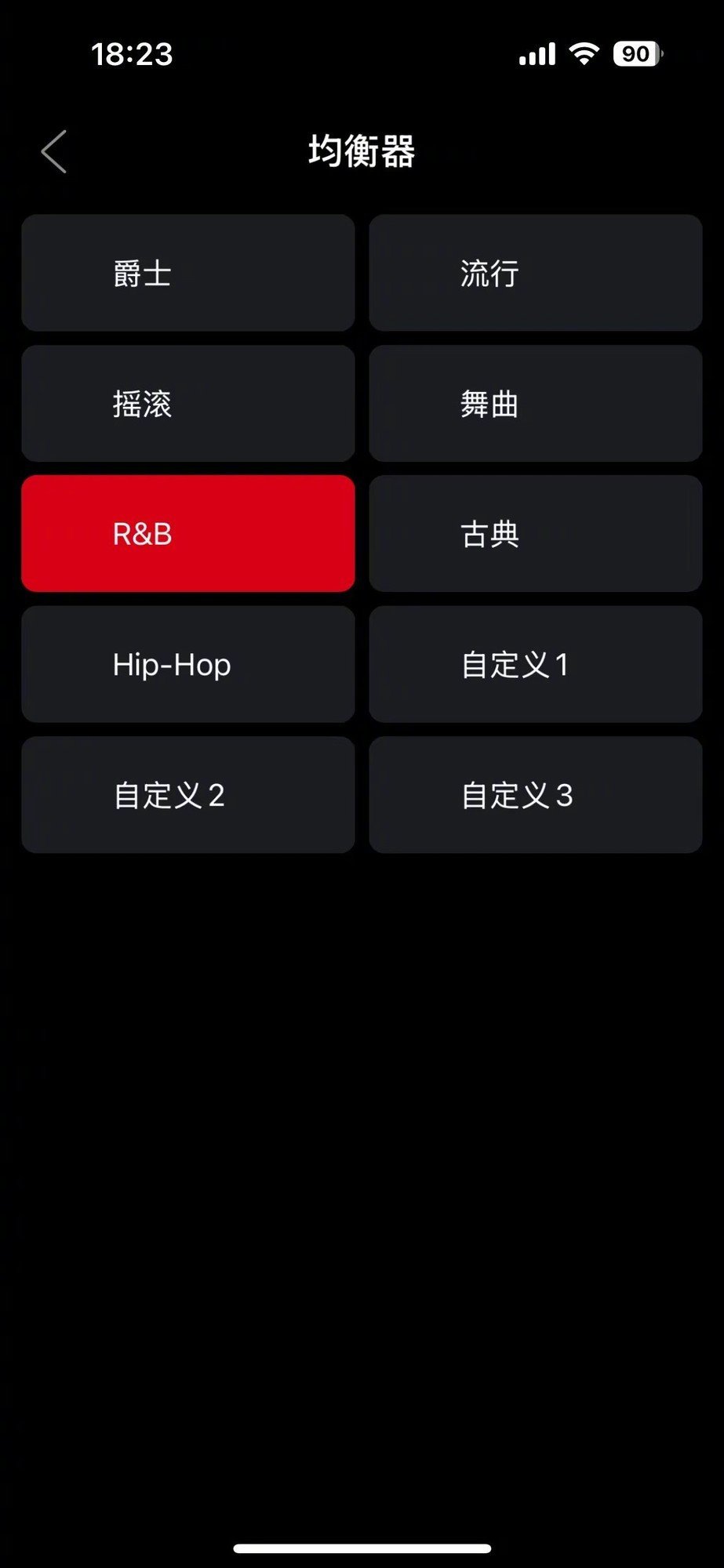Select the Hip-Hop preset
This screenshot has width=724, height=1568.
(188, 664)
